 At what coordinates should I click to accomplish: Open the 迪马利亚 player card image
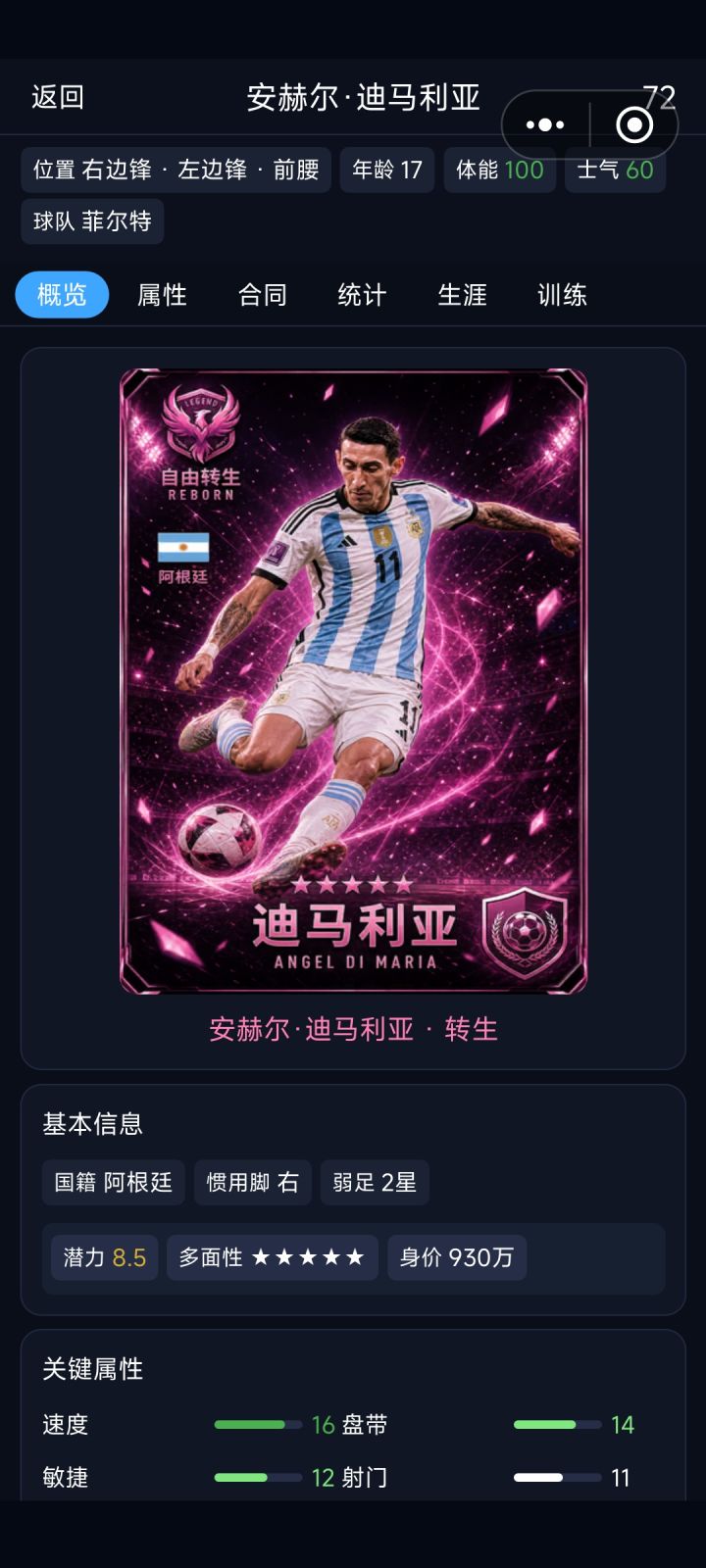353,681
